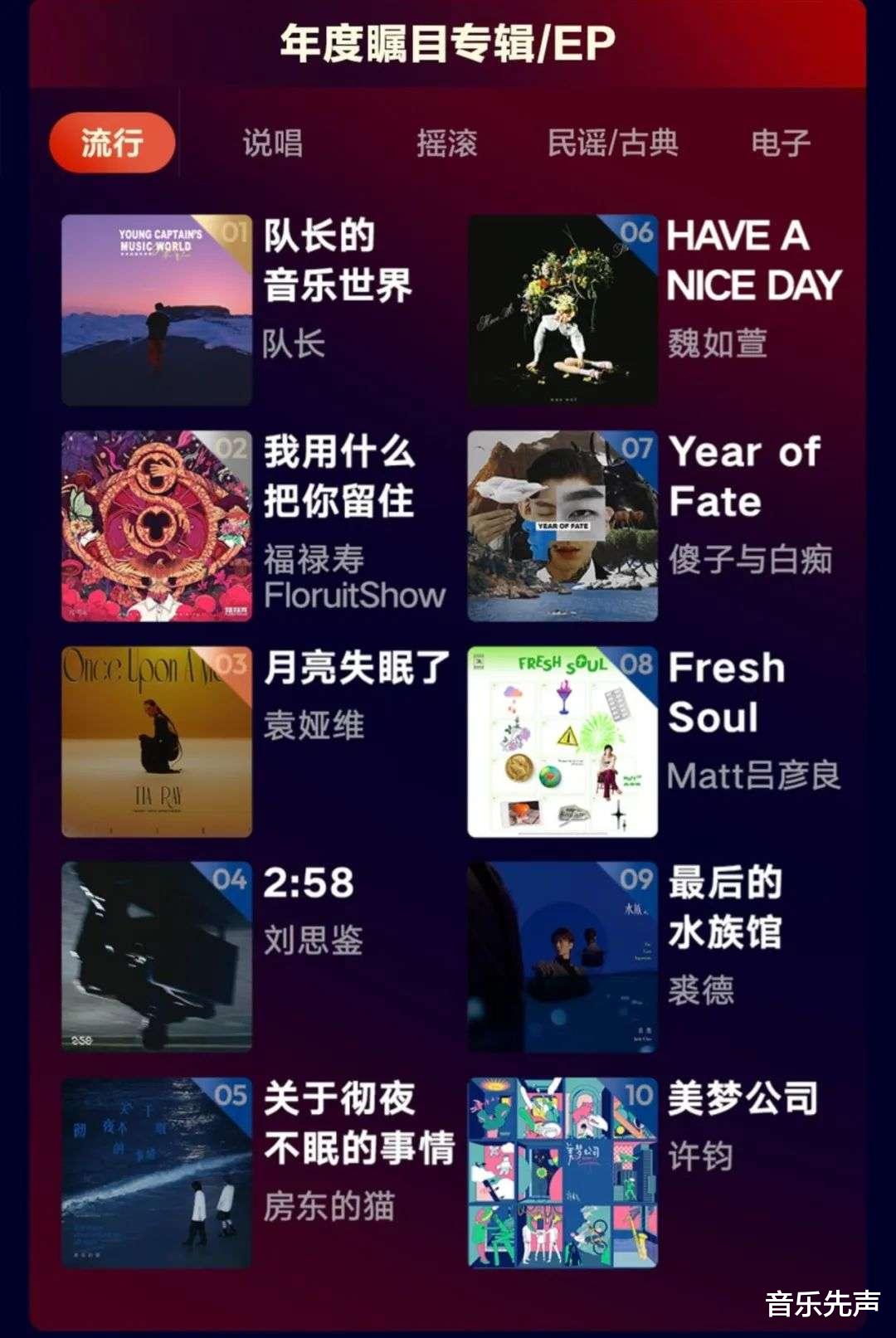Switch to the 摇滚 category tab
The height and width of the screenshot is (1338, 896).
[x=446, y=144]
